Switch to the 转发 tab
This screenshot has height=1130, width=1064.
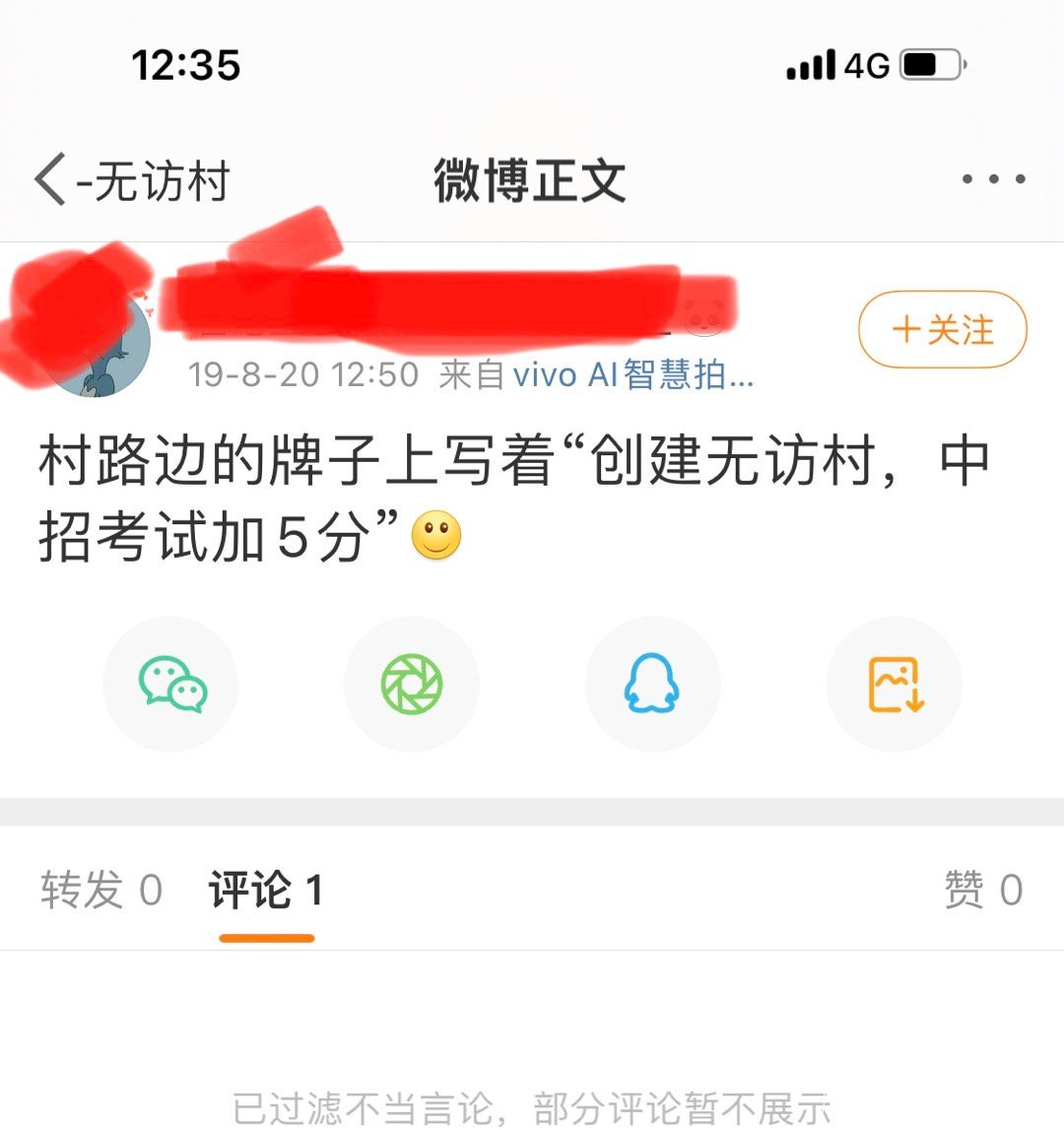[100, 891]
